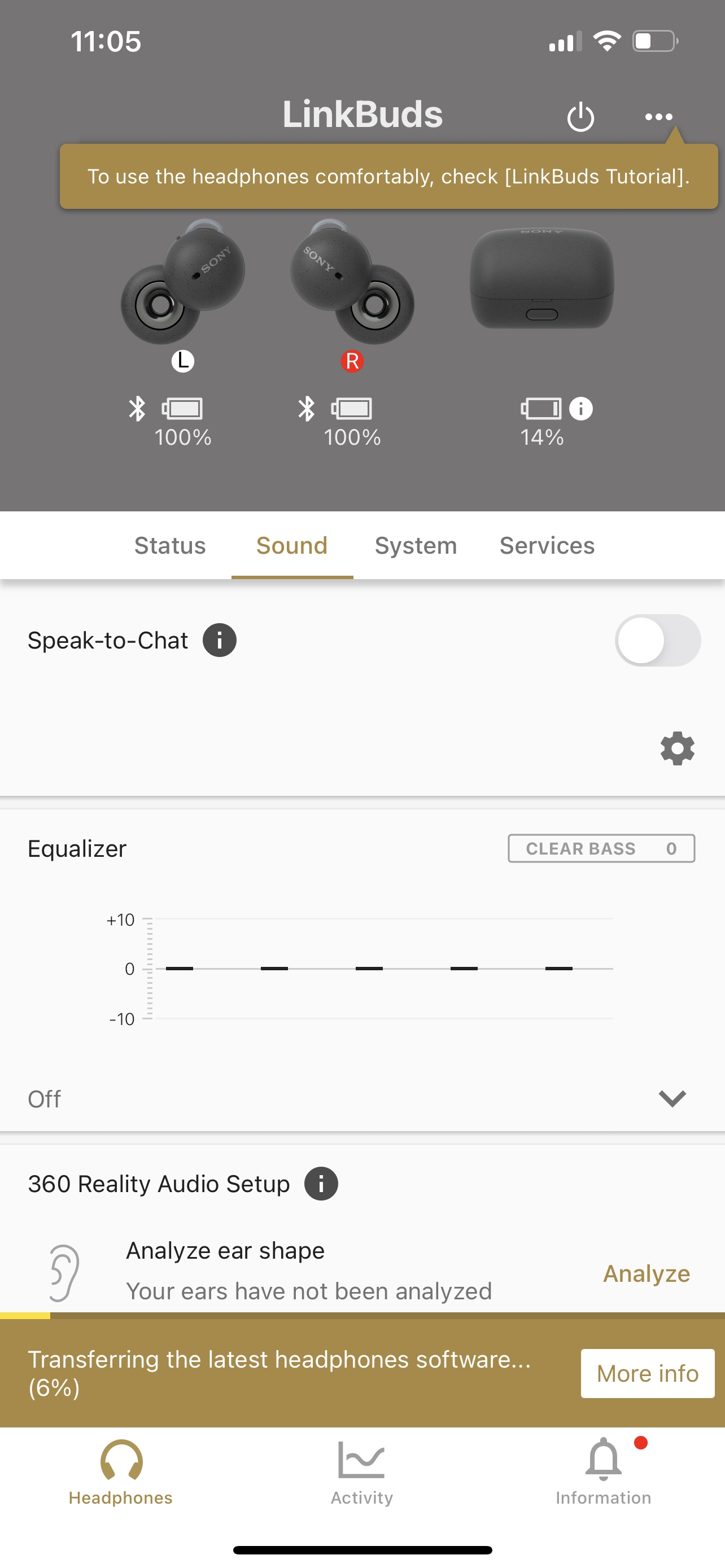725x1568 pixels.
Task: Open Speak-to-Chat gear settings
Action: (x=677, y=748)
